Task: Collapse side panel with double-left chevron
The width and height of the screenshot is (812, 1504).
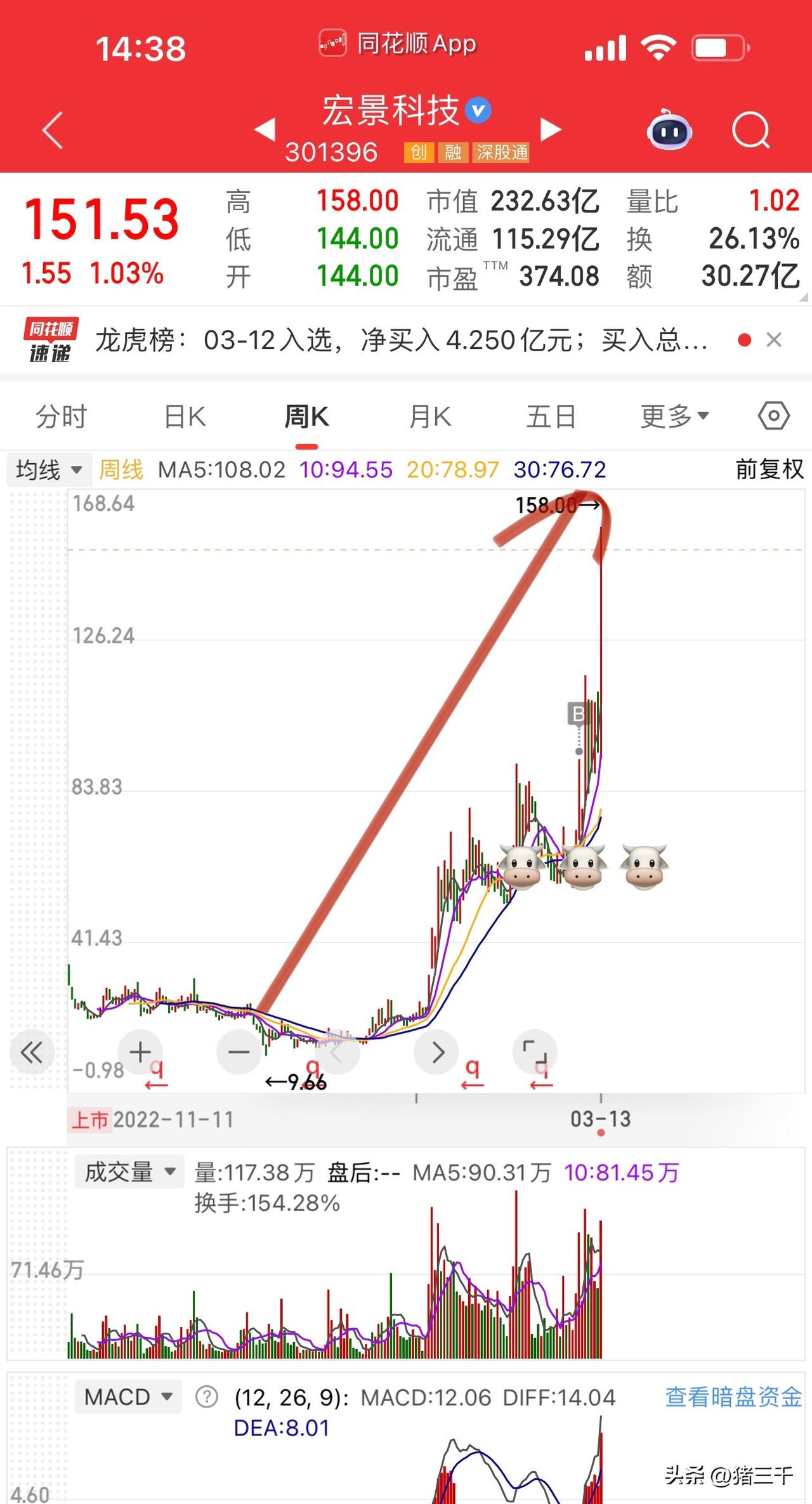Action: 32,1052
